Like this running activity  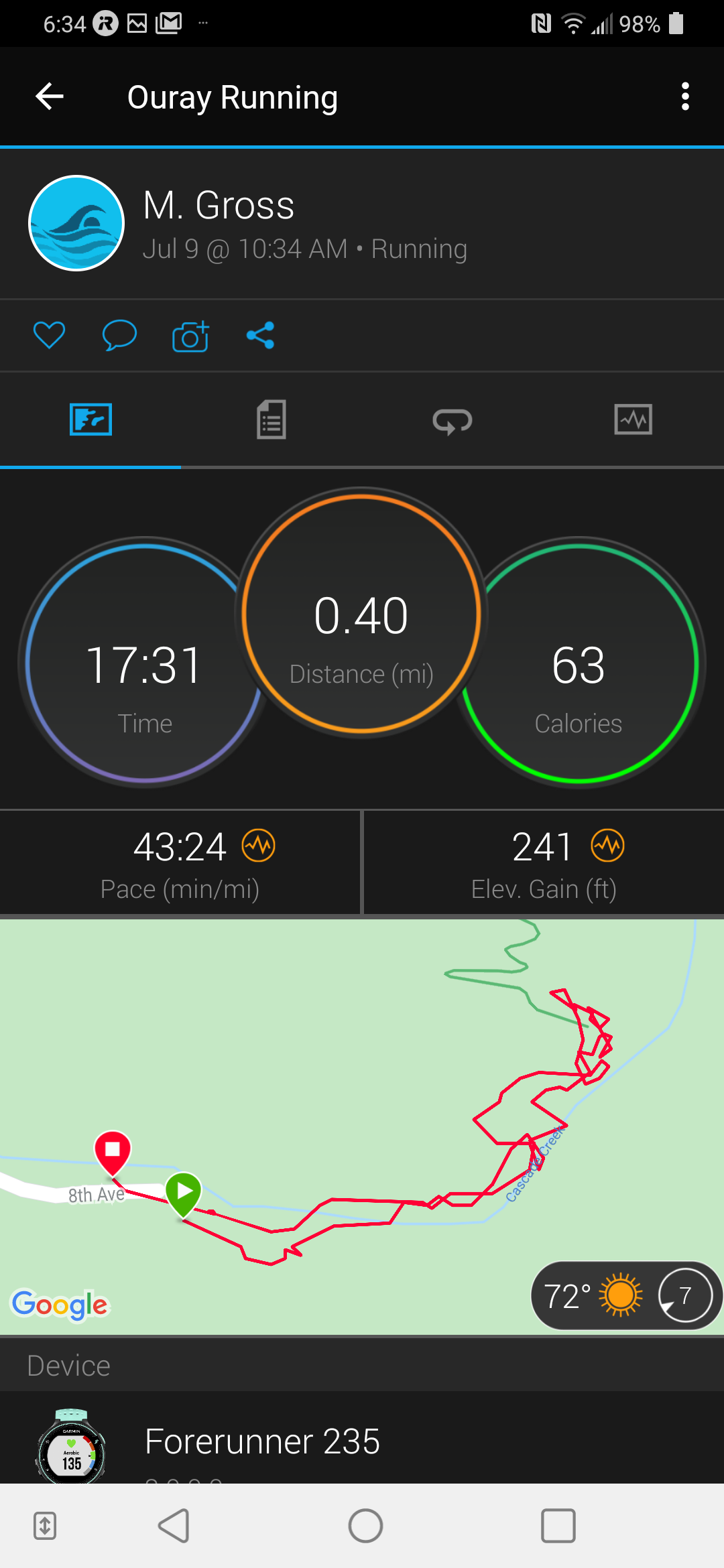tap(50, 335)
